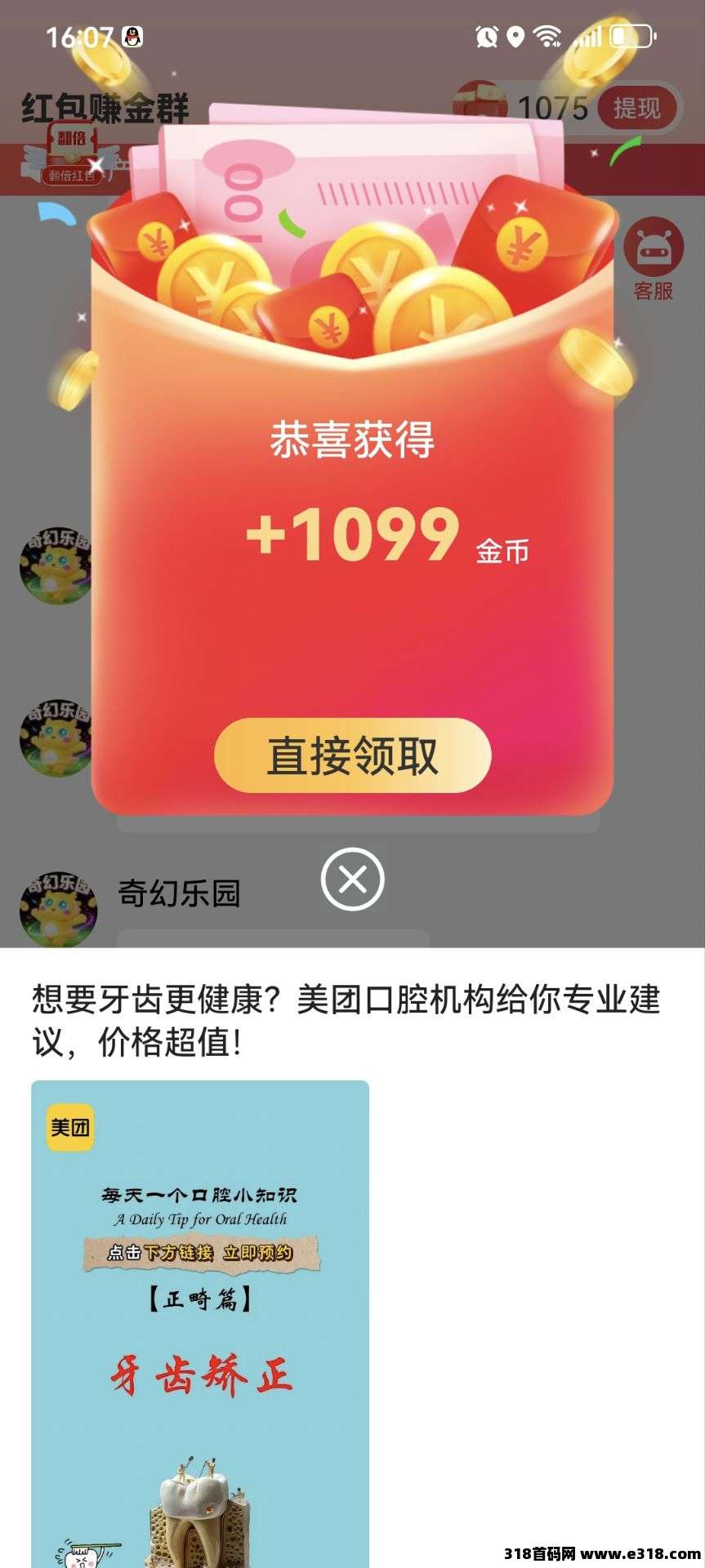Contact 客服 customer service
Image resolution: width=705 pixels, height=1568 pixels.
pyautogui.click(x=653, y=260)
